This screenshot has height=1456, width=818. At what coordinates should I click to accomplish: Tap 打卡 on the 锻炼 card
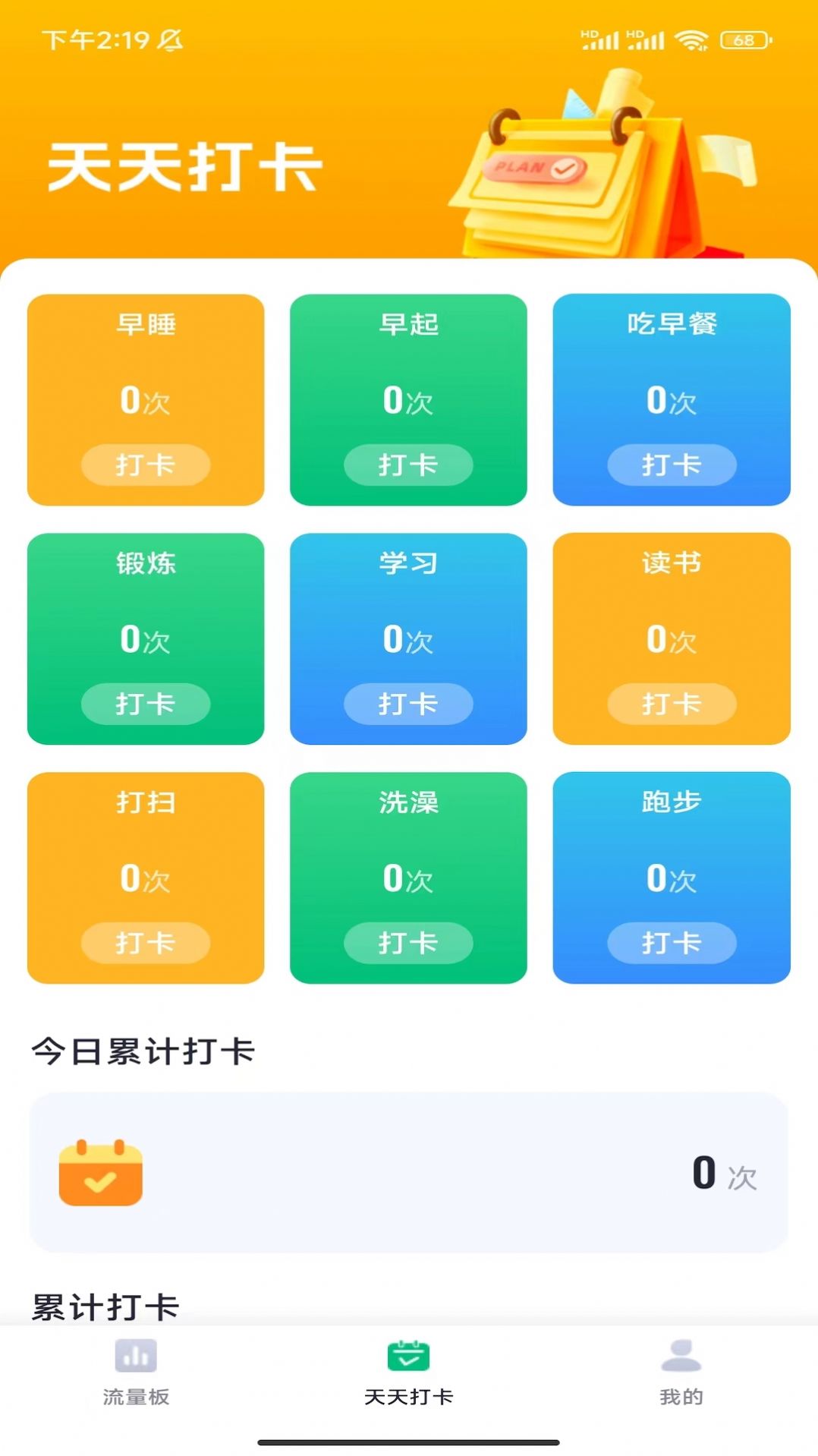(146, 704)
